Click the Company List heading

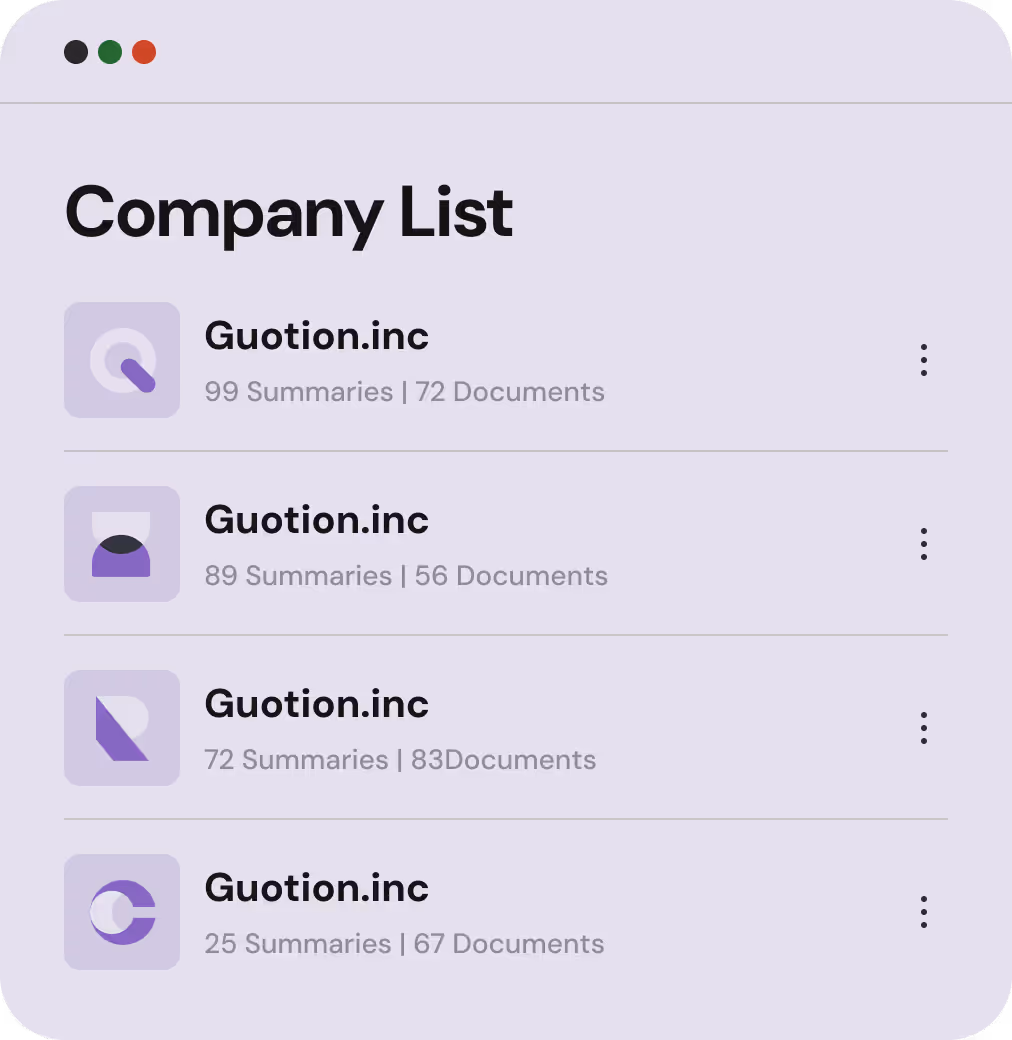pos(288,212)
